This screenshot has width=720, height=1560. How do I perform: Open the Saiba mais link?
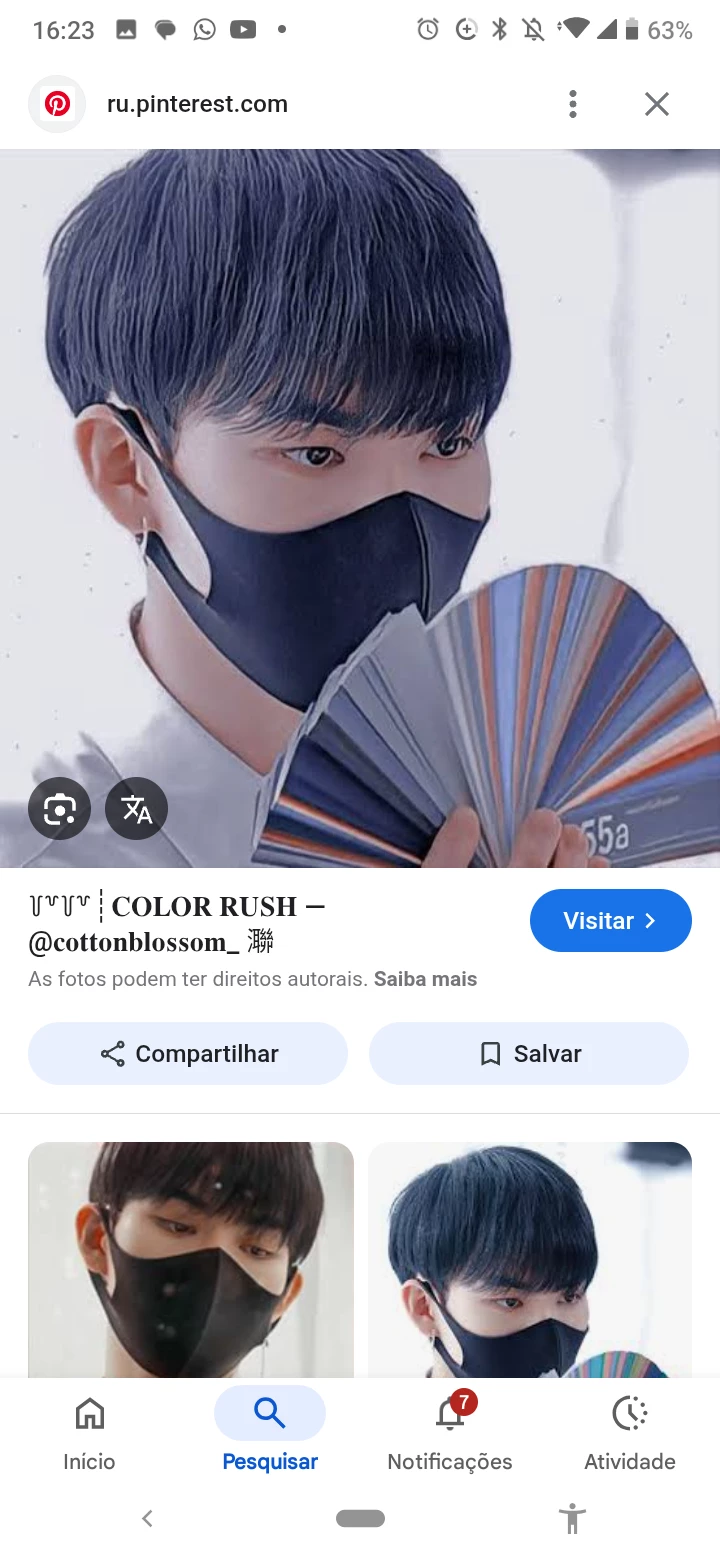tap(425, 979)
